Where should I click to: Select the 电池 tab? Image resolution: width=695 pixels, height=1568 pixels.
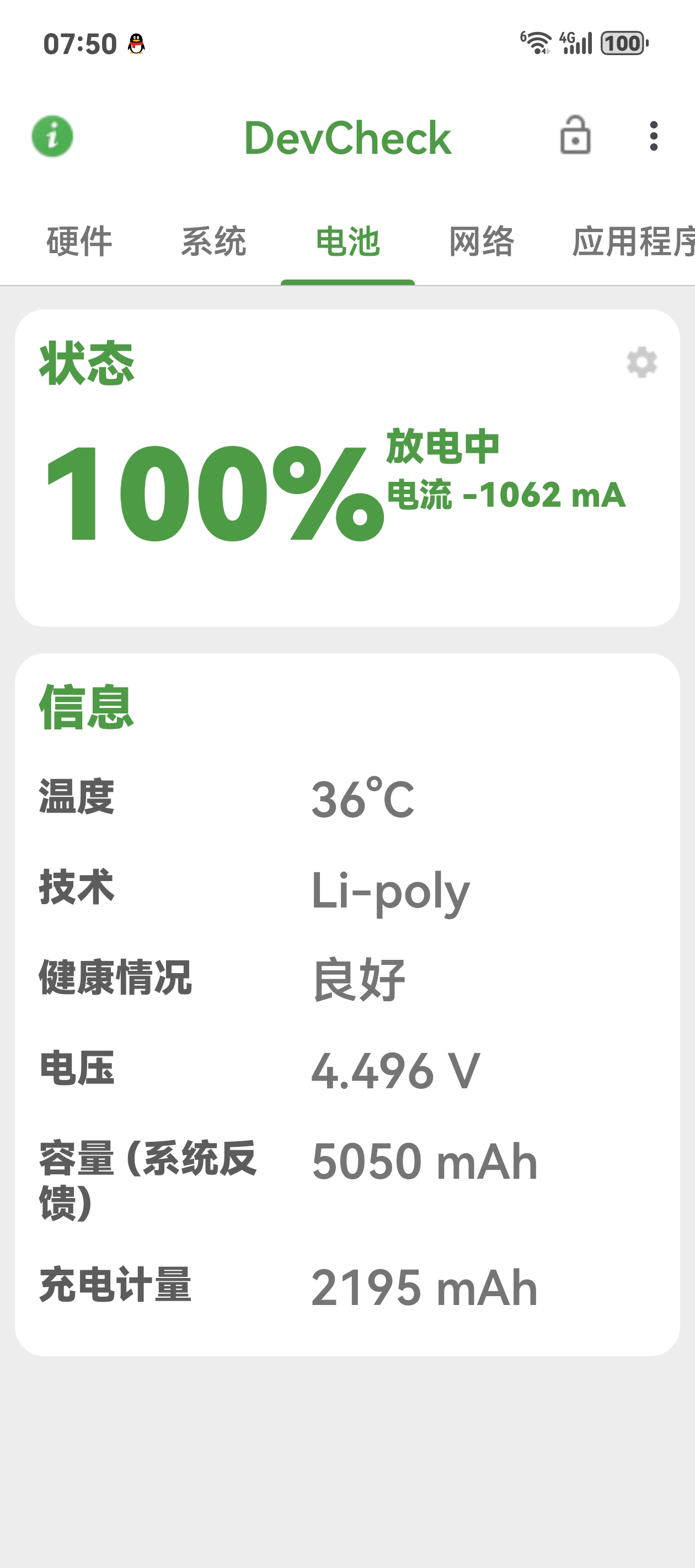tap(348, 241)
